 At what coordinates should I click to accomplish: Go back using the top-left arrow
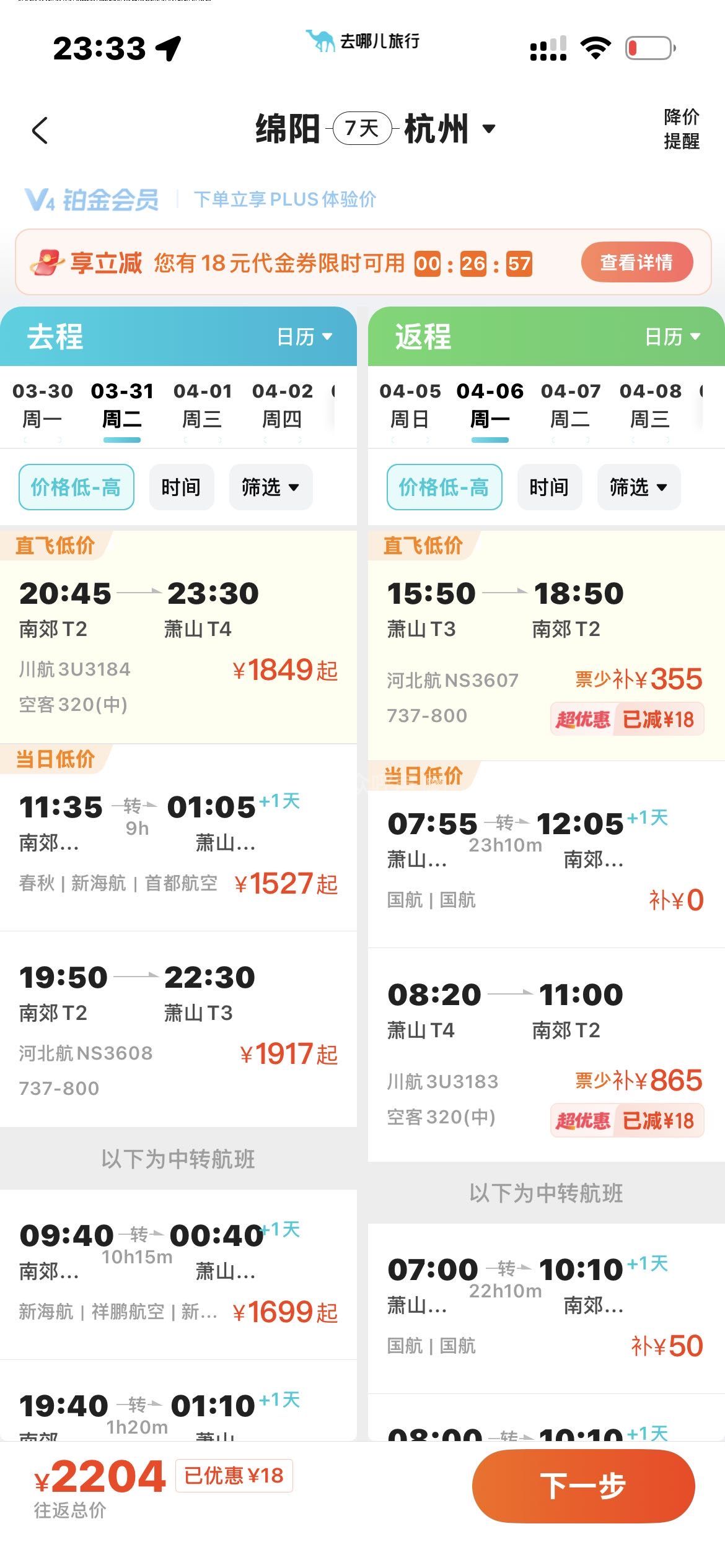point(40,130)
